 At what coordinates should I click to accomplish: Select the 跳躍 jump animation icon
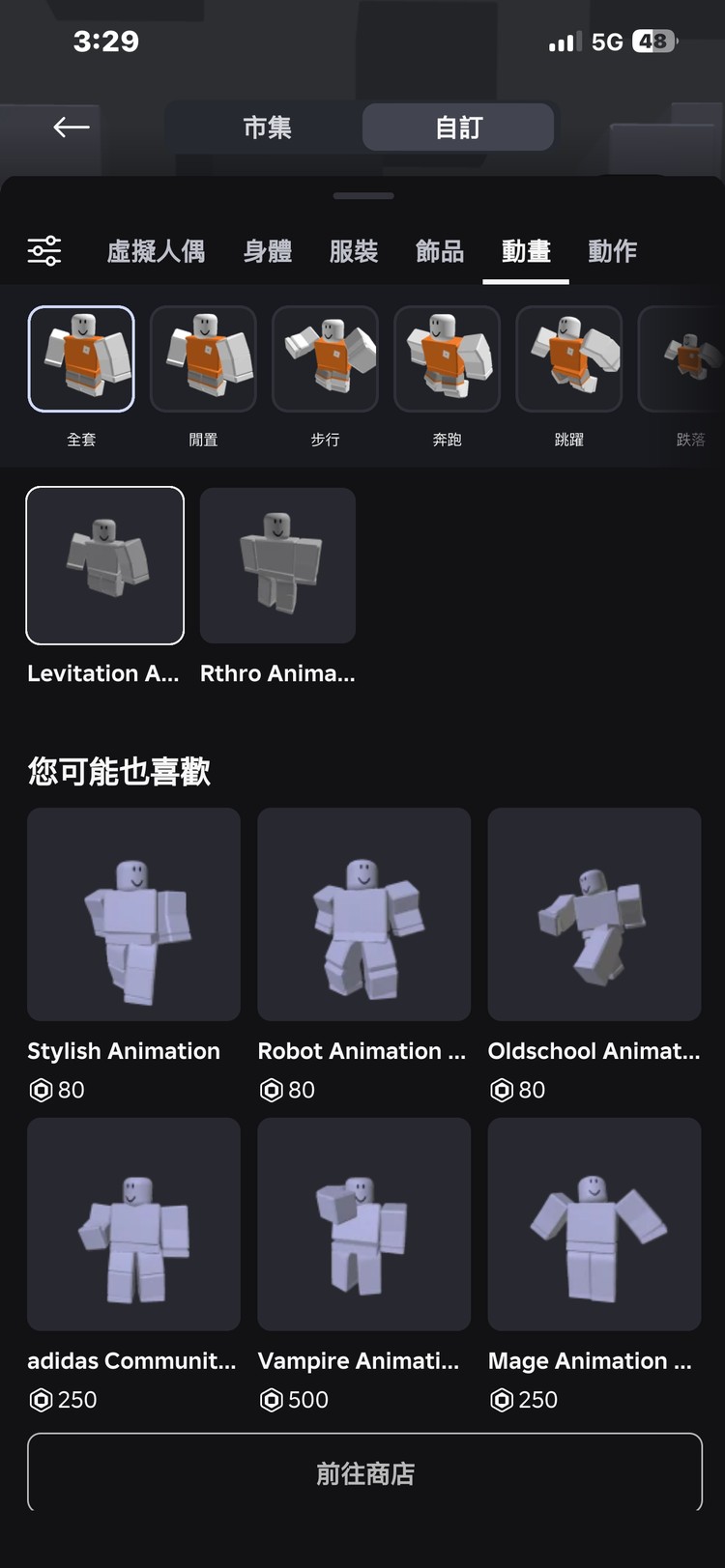568,358
